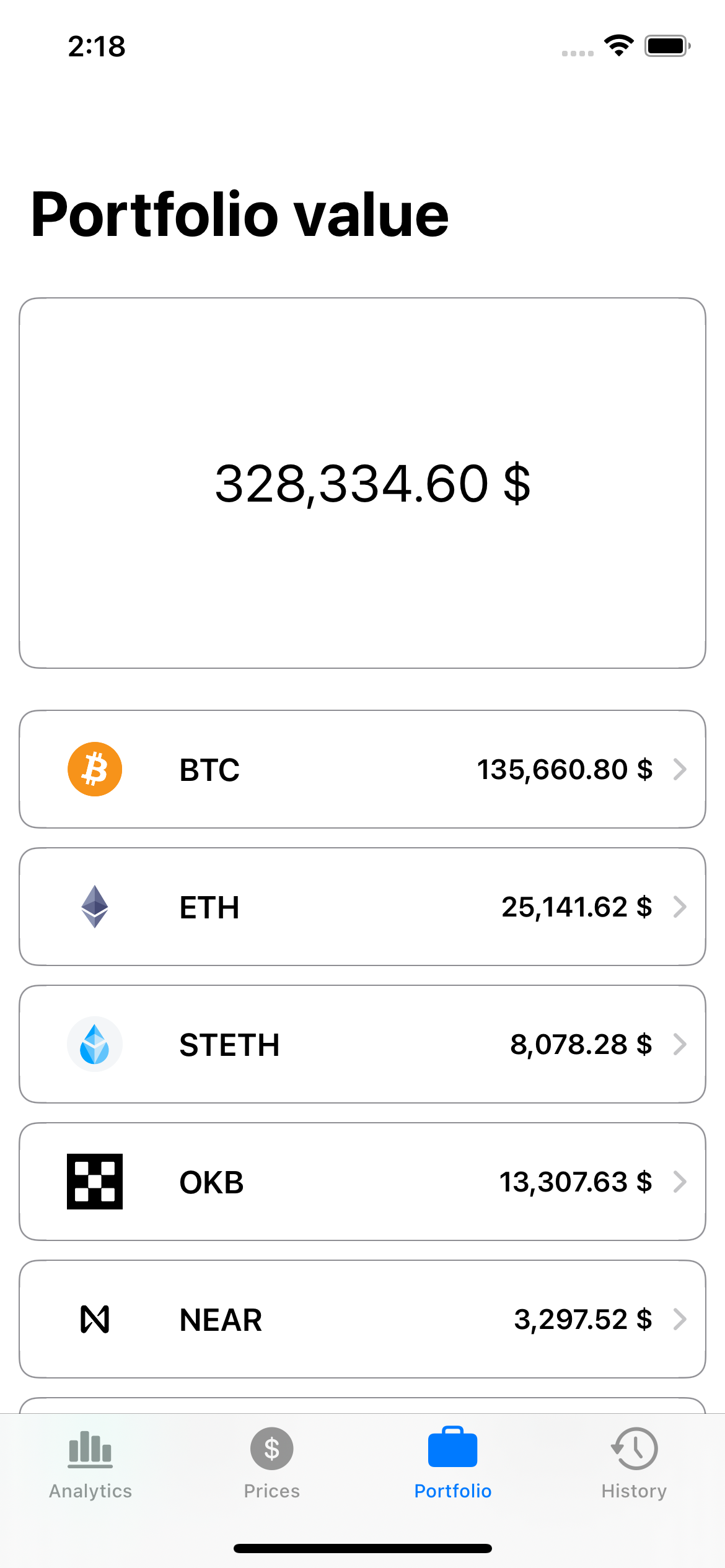View STETH position details
725x1568 pixels.
(x=362, y=1044)
